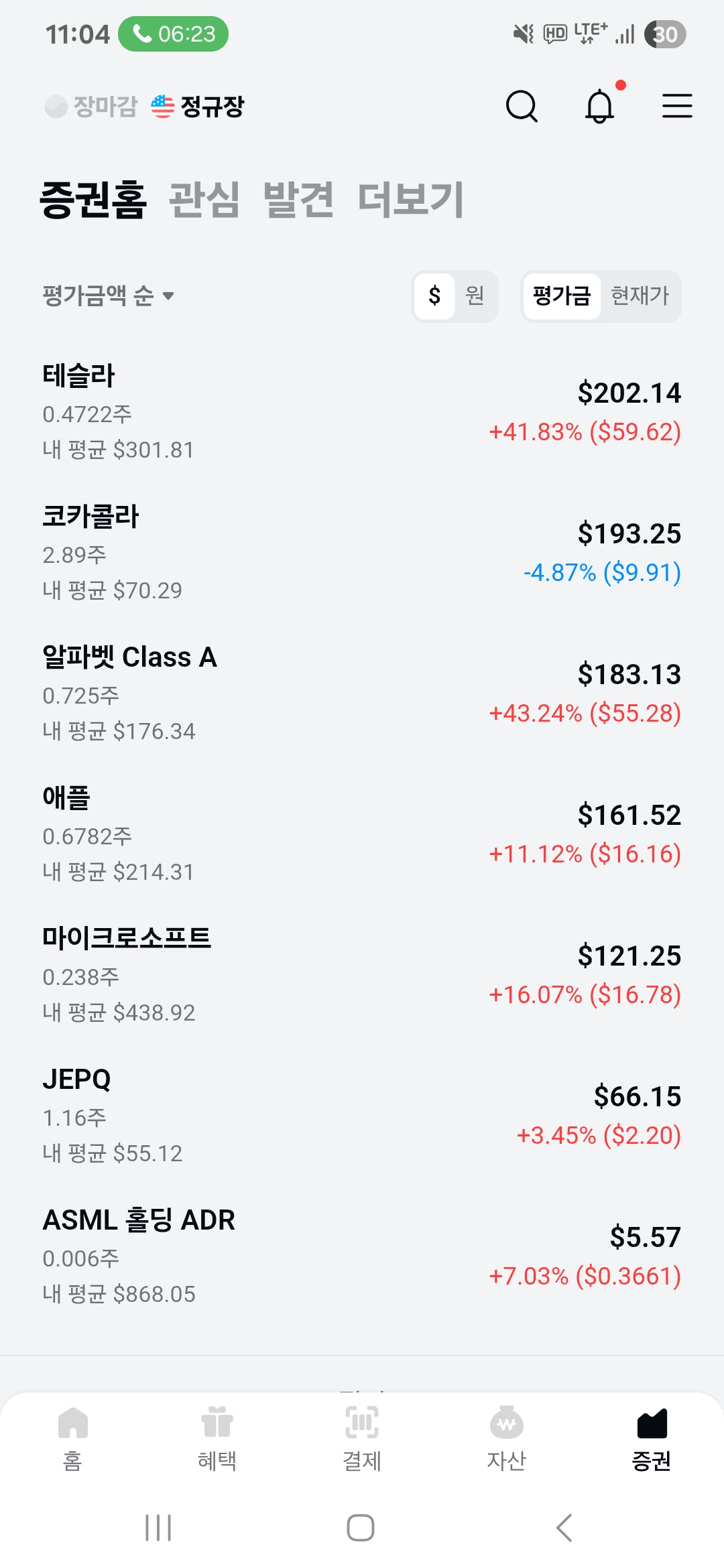Open the hamburger menu
This screenshot has height=1568, width=724.
[677, 106]
